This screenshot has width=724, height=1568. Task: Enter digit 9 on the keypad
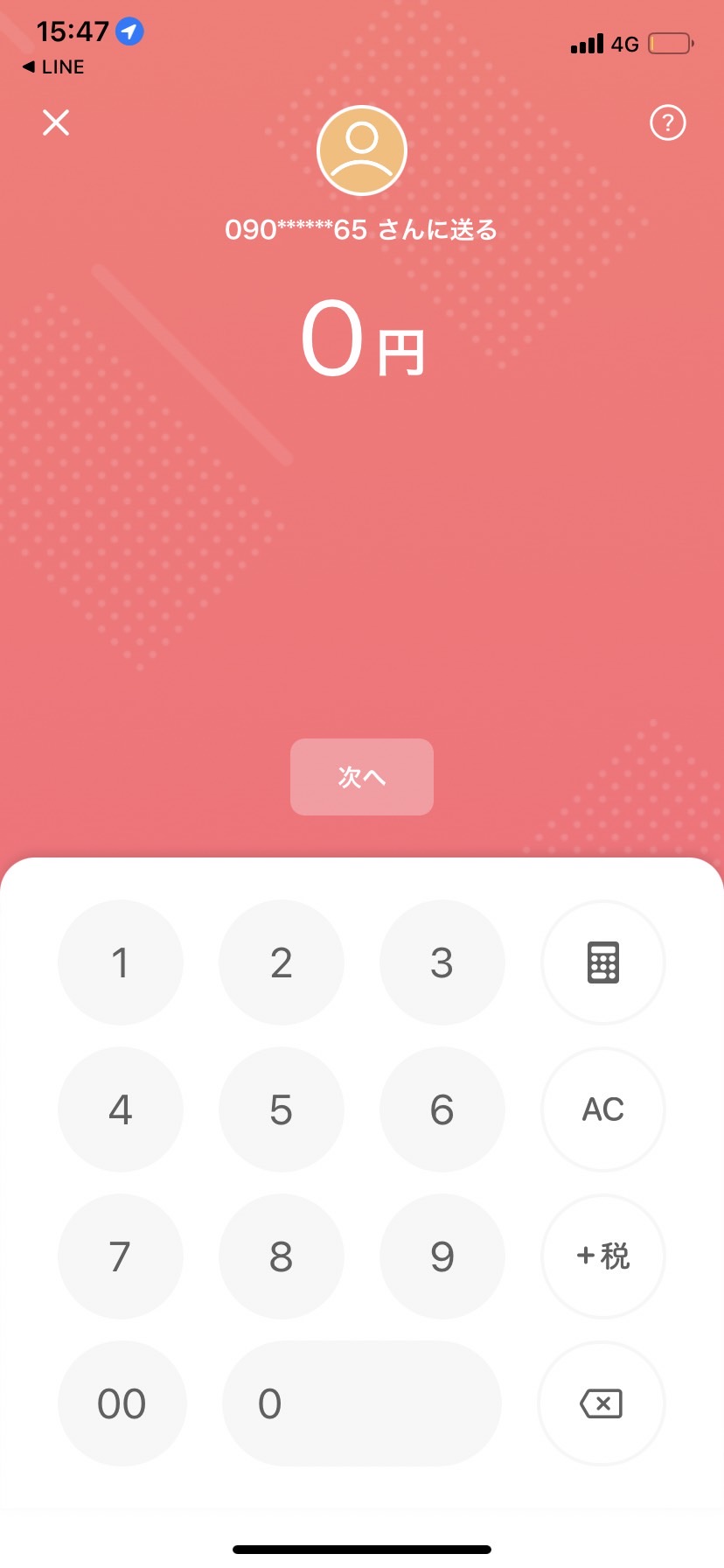pos(442,1256)
